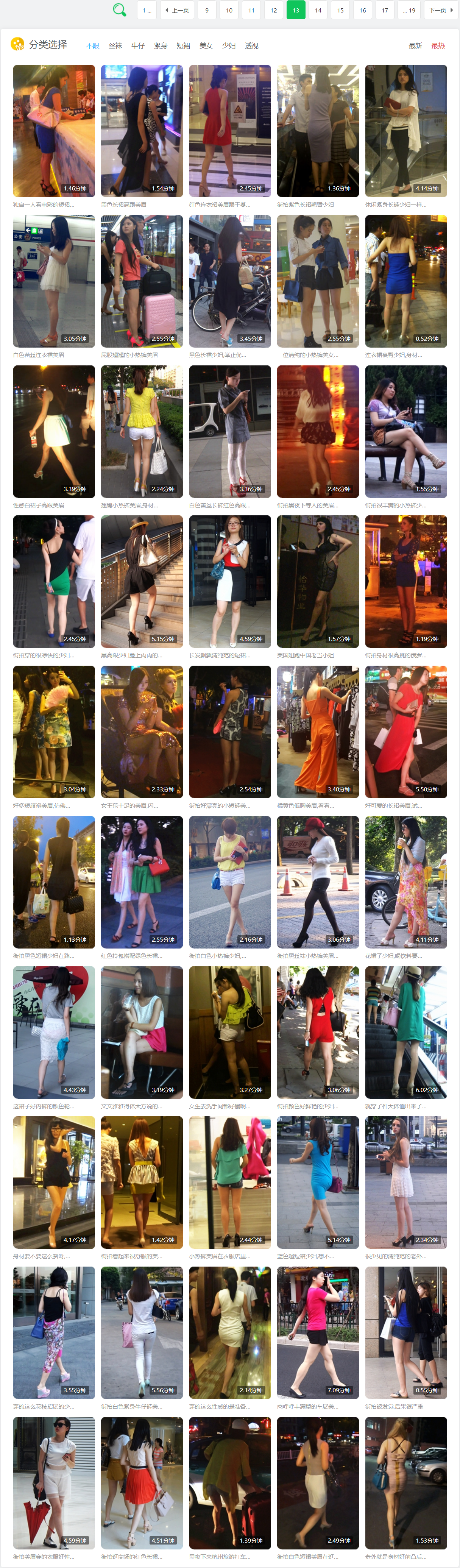Select the 短裙 category filter
The width and height of the screenshot is (460, 1568).
[x=183, y=46]
